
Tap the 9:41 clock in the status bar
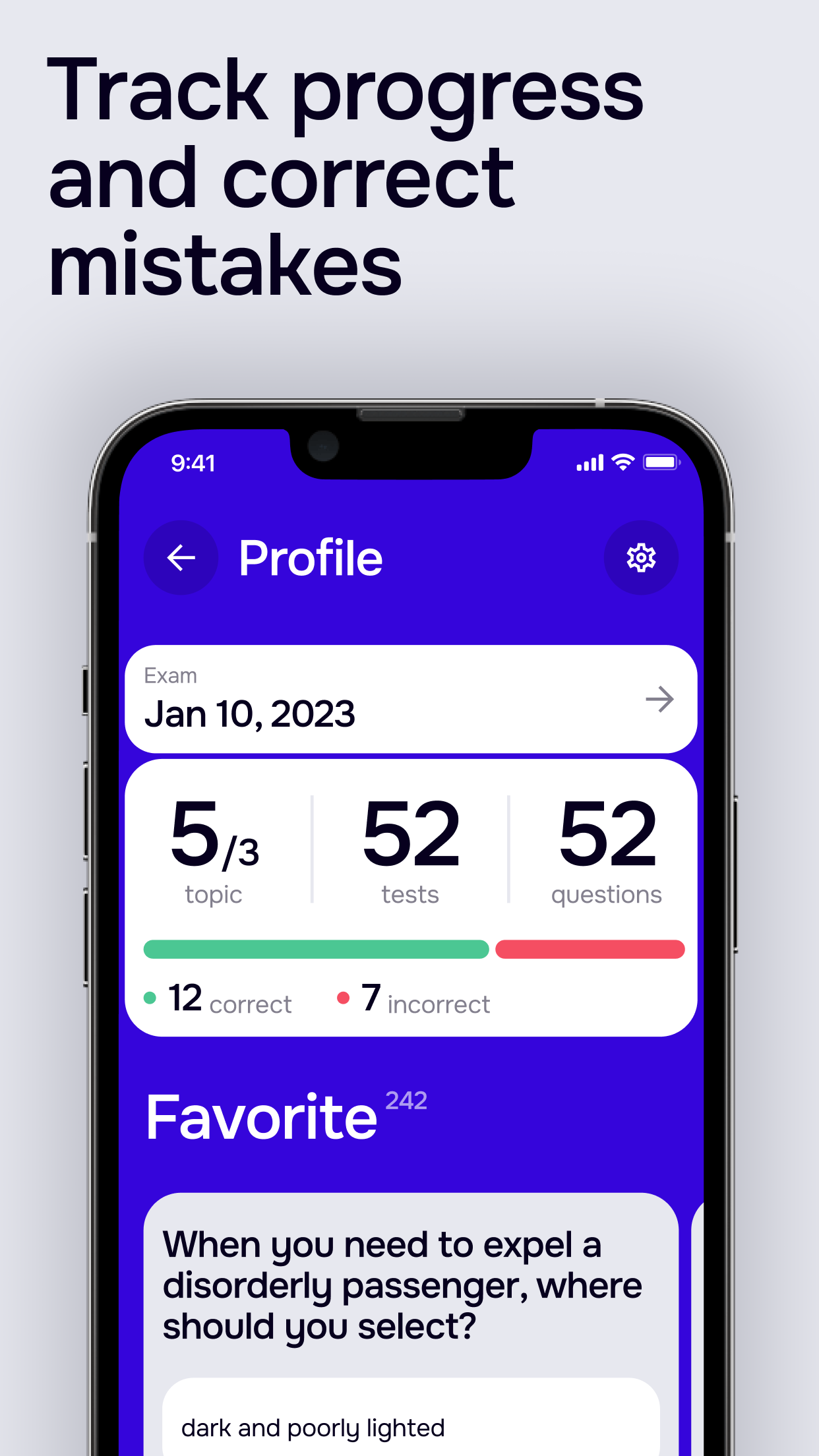click(192, 462)
